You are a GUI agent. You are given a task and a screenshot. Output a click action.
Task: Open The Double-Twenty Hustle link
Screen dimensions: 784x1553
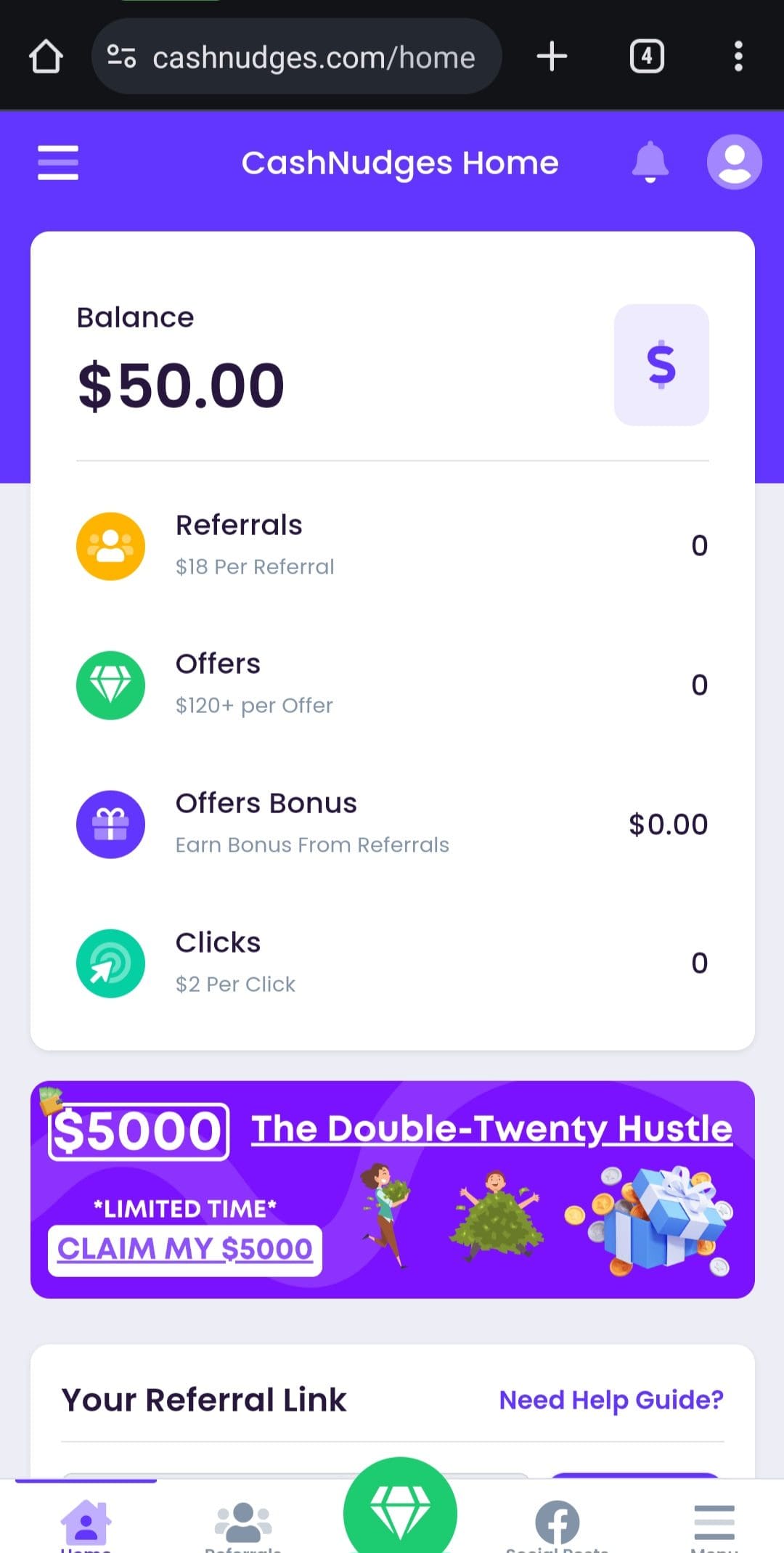491,1129
